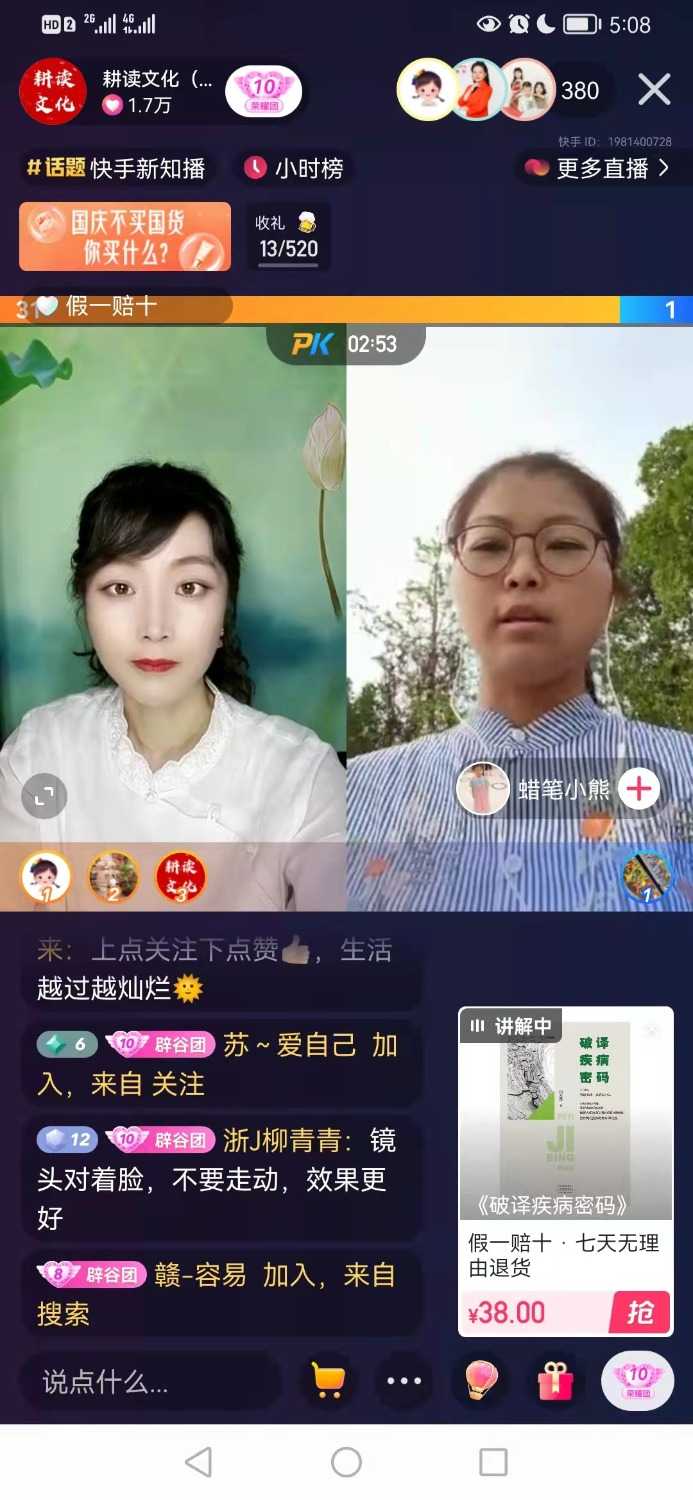
Task: Open the shopping cart
Action: pyautogui.click(x=328, y=1381)
